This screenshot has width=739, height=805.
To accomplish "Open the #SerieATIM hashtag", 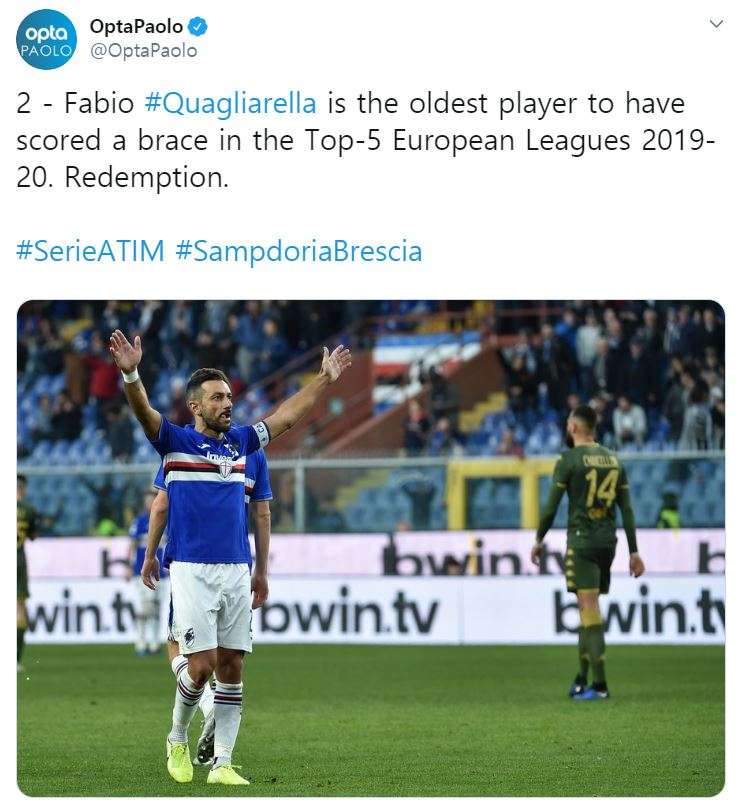I will [x=91, y=250].
